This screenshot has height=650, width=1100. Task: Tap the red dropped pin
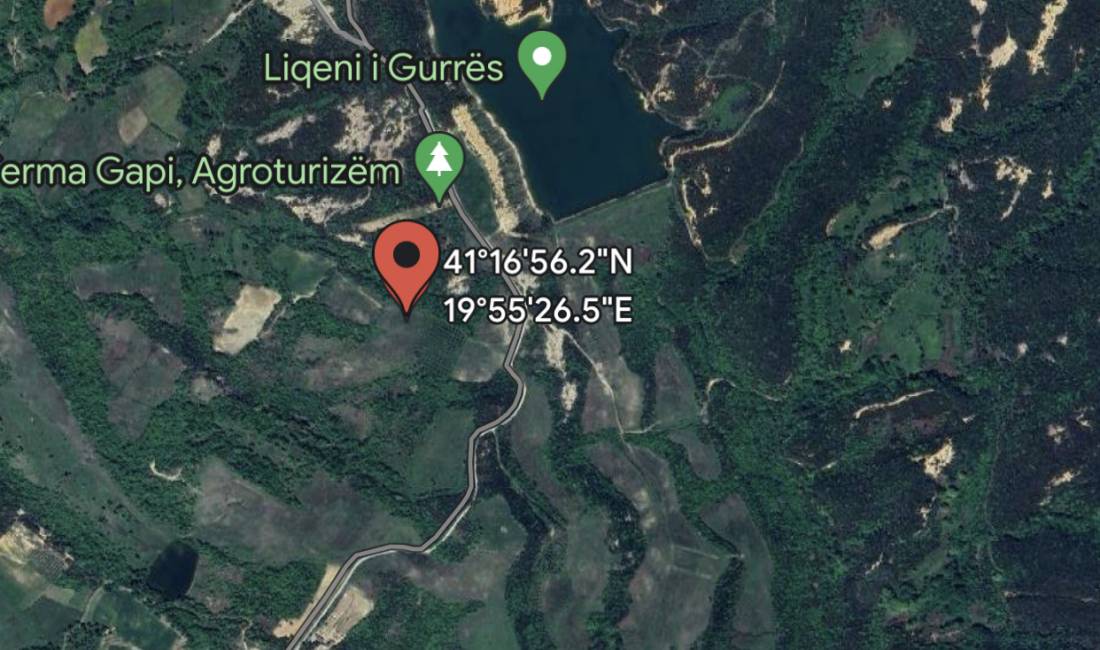pyautogui.click(x=406, y=260)
